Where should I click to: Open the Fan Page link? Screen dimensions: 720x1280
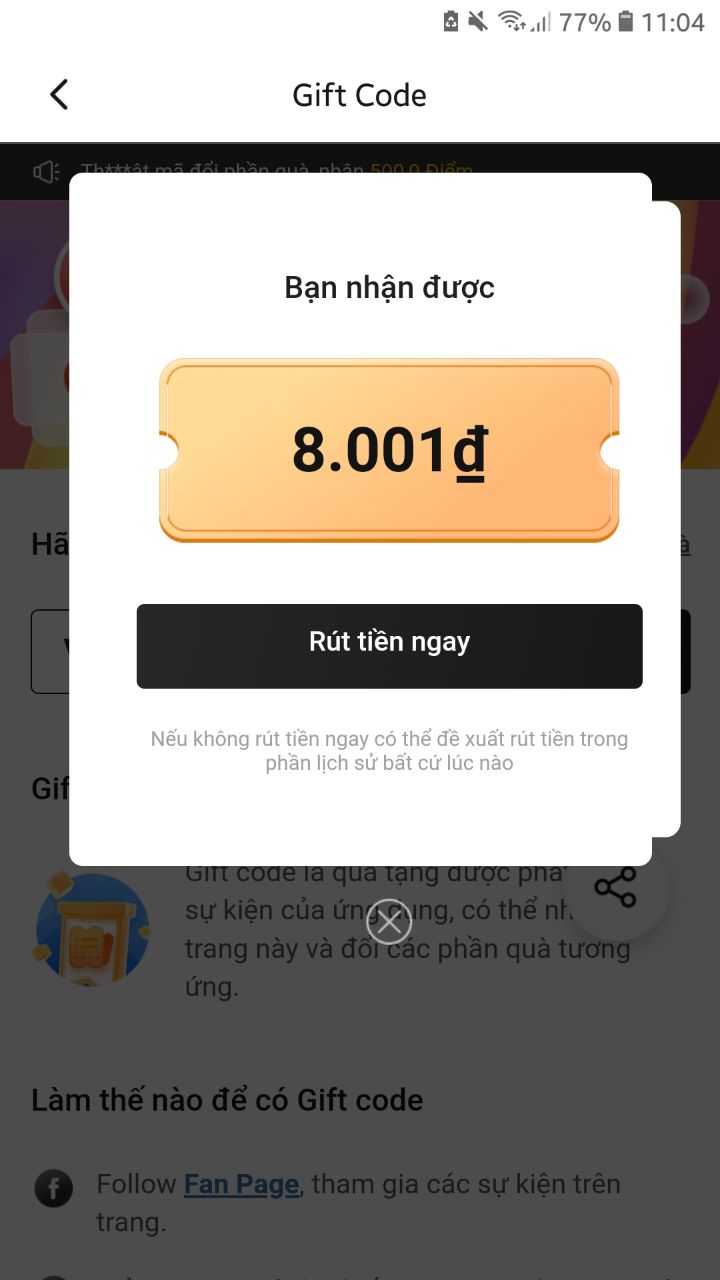click(241, 1184)
